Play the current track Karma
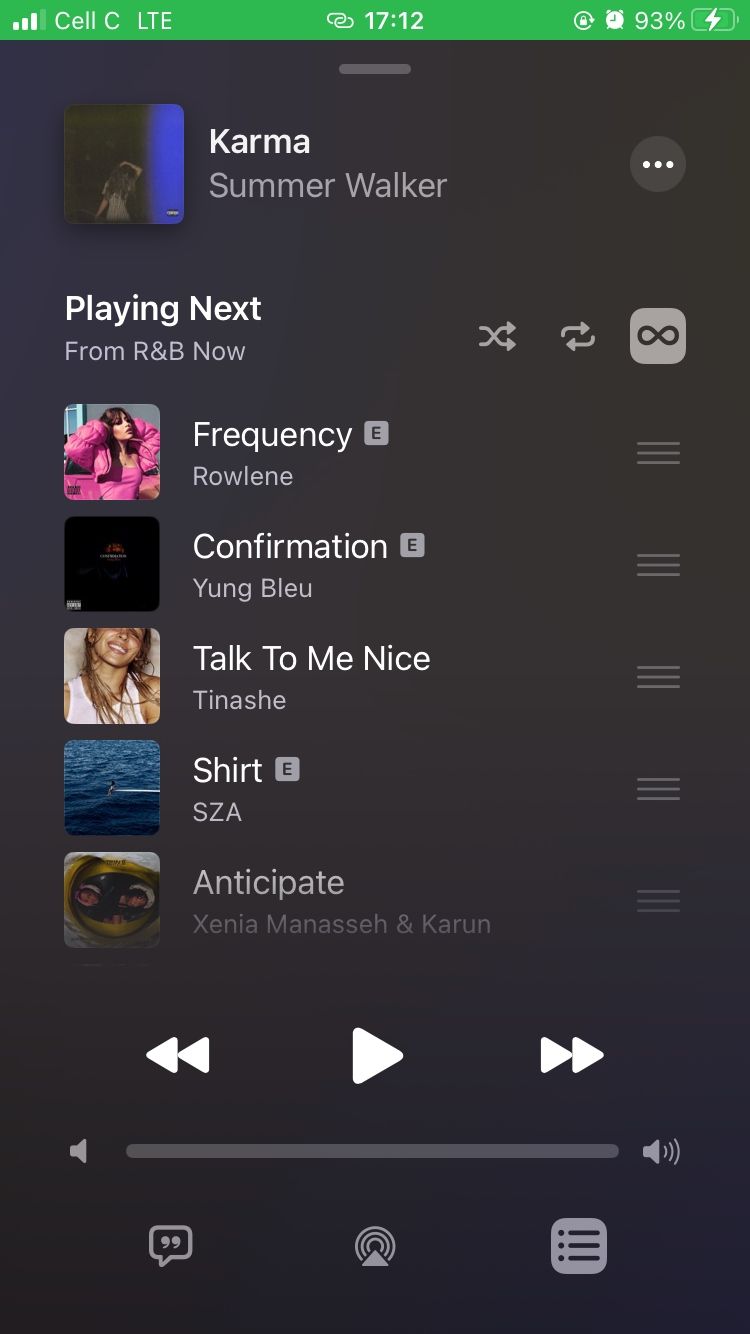The width and height of the screenshot is (750, 1334). [x=375, y=1054]
